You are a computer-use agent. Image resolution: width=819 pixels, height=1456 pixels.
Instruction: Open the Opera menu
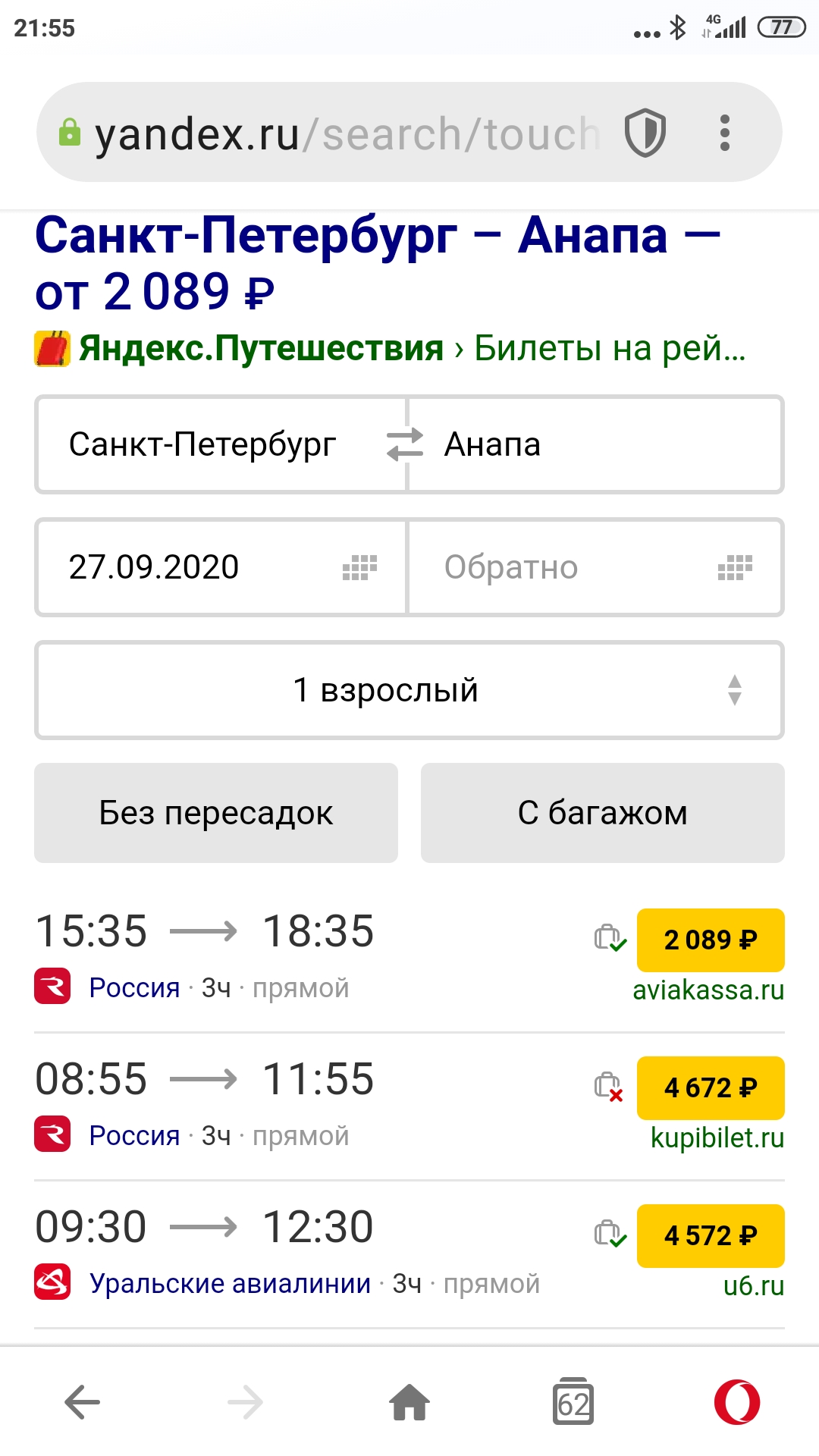pos(737,1401)
